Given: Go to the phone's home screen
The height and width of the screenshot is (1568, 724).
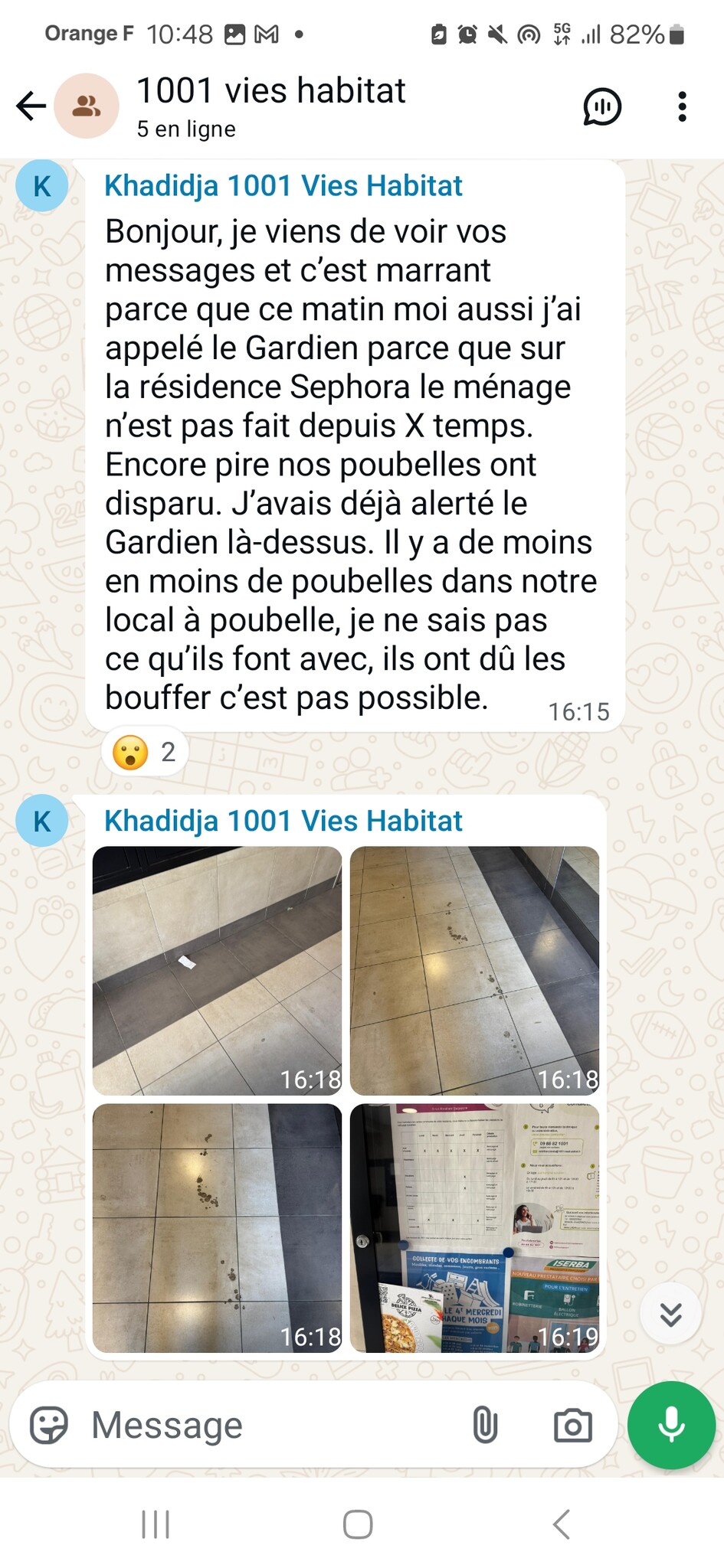Looking at the screenshot, I should tap(358, 1524).
